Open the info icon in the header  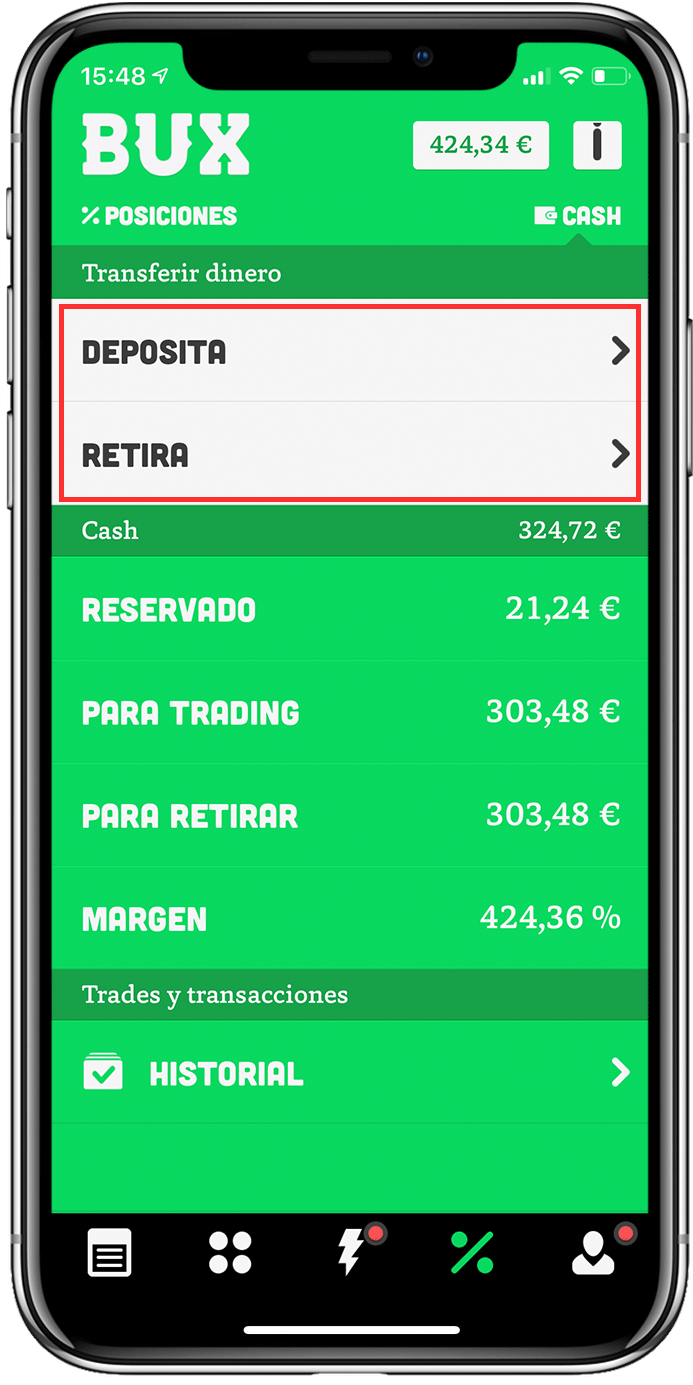pos(597,145)
